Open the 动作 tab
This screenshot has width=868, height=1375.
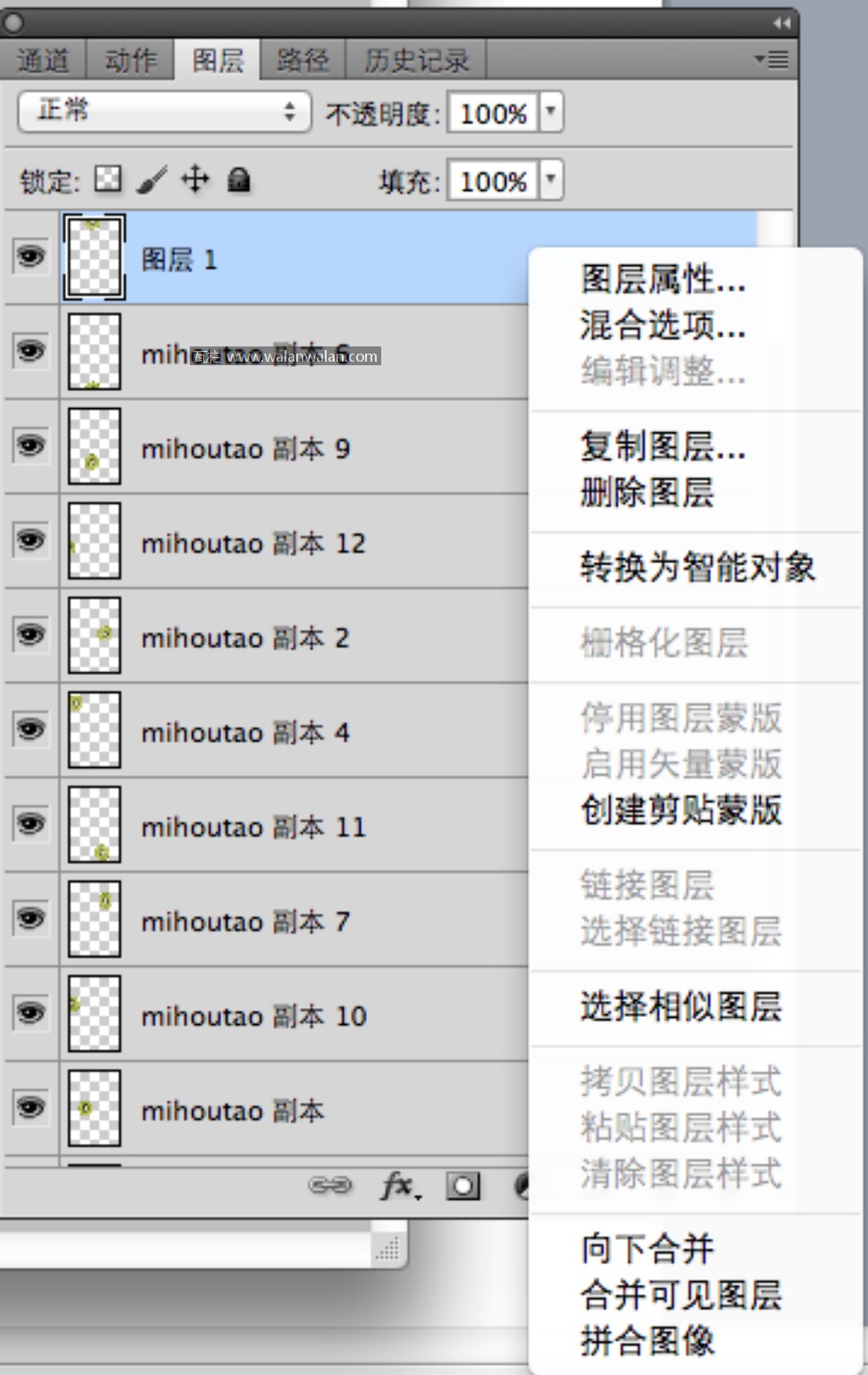point(131,61)
